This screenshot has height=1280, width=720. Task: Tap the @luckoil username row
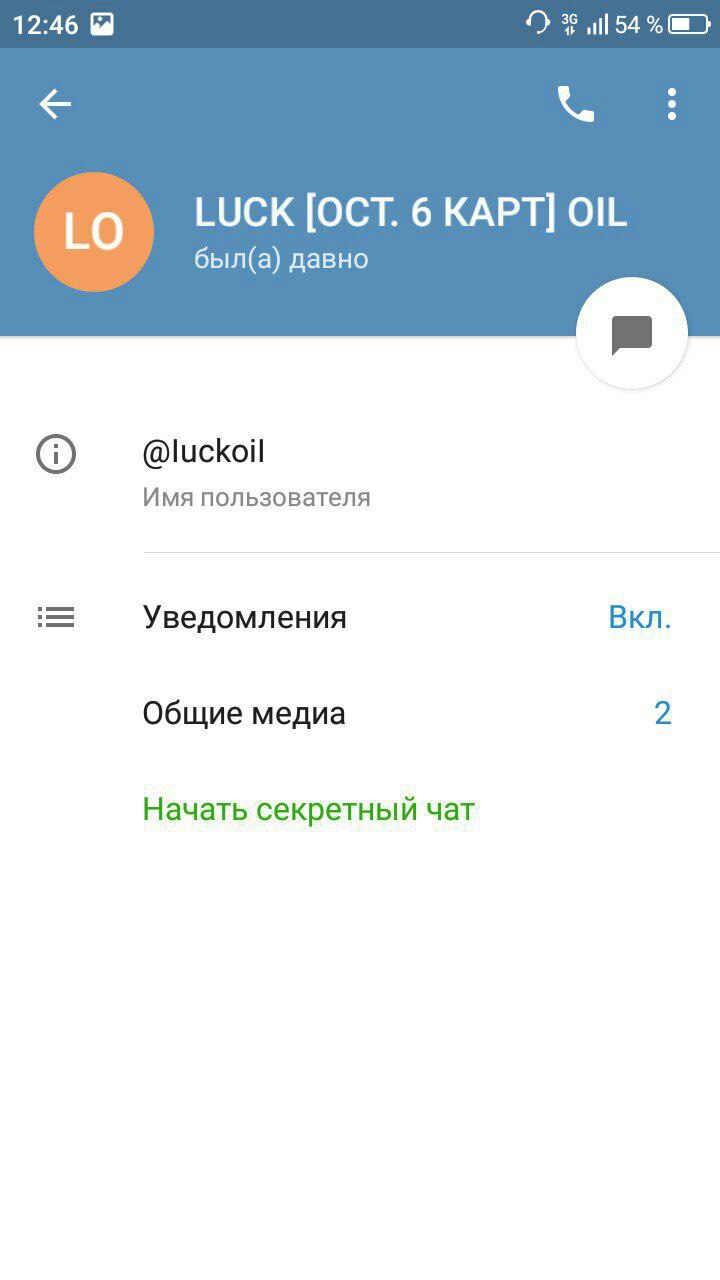(x=360, y=472)
